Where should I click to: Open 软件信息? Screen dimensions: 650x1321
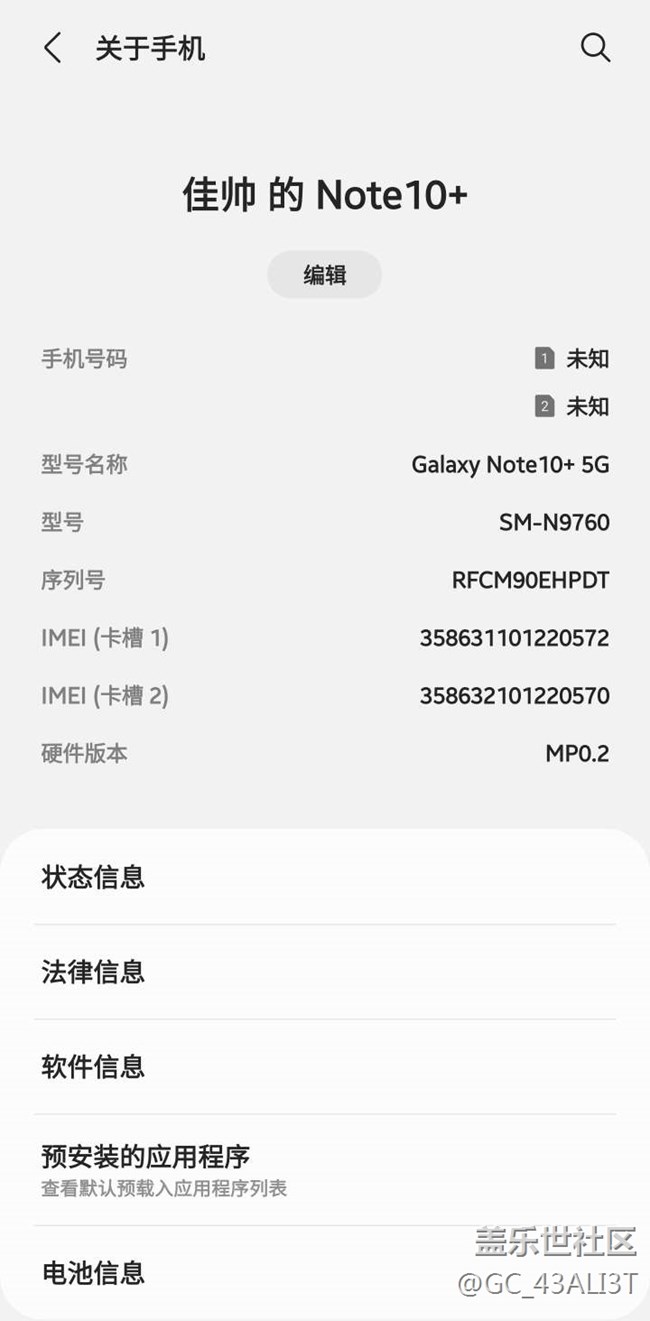click(x=325, y=1067)
